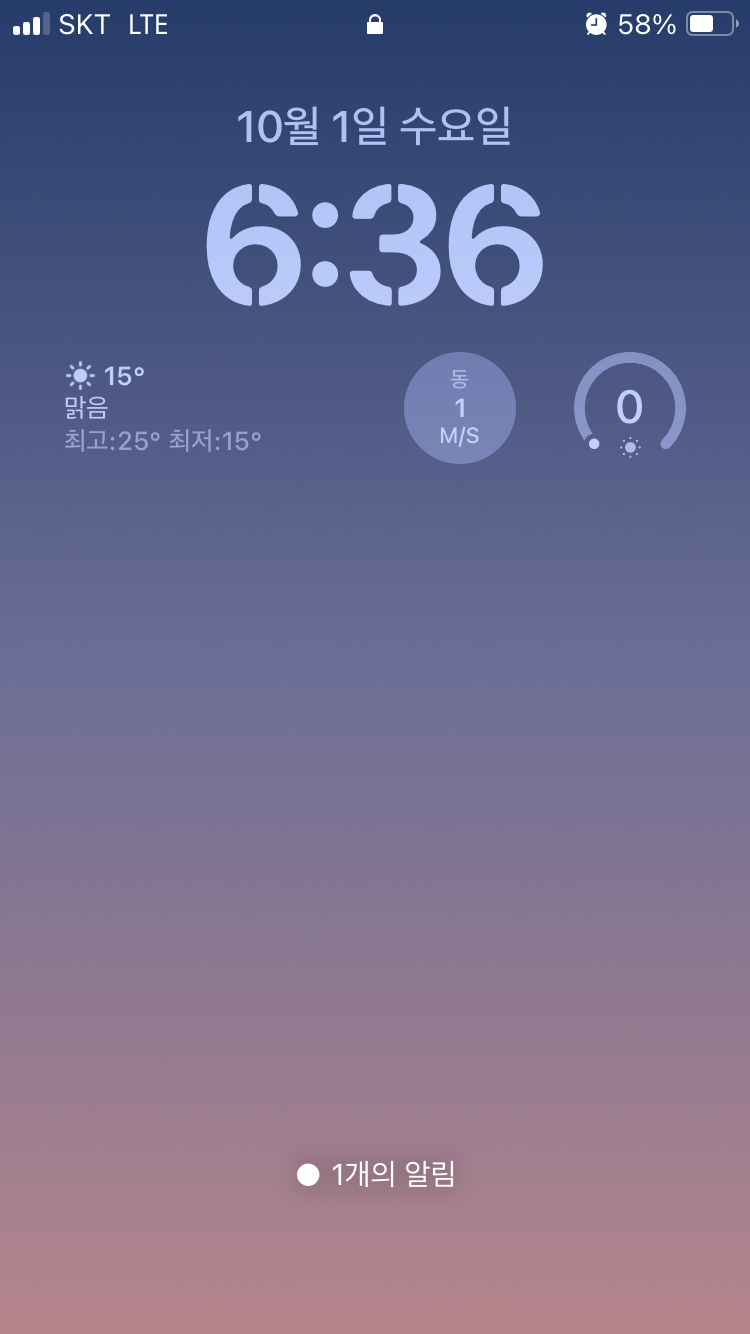Open the weather widget showing 15° 맑음
The width and height of the screenshot is (750, 1334).
163,408
